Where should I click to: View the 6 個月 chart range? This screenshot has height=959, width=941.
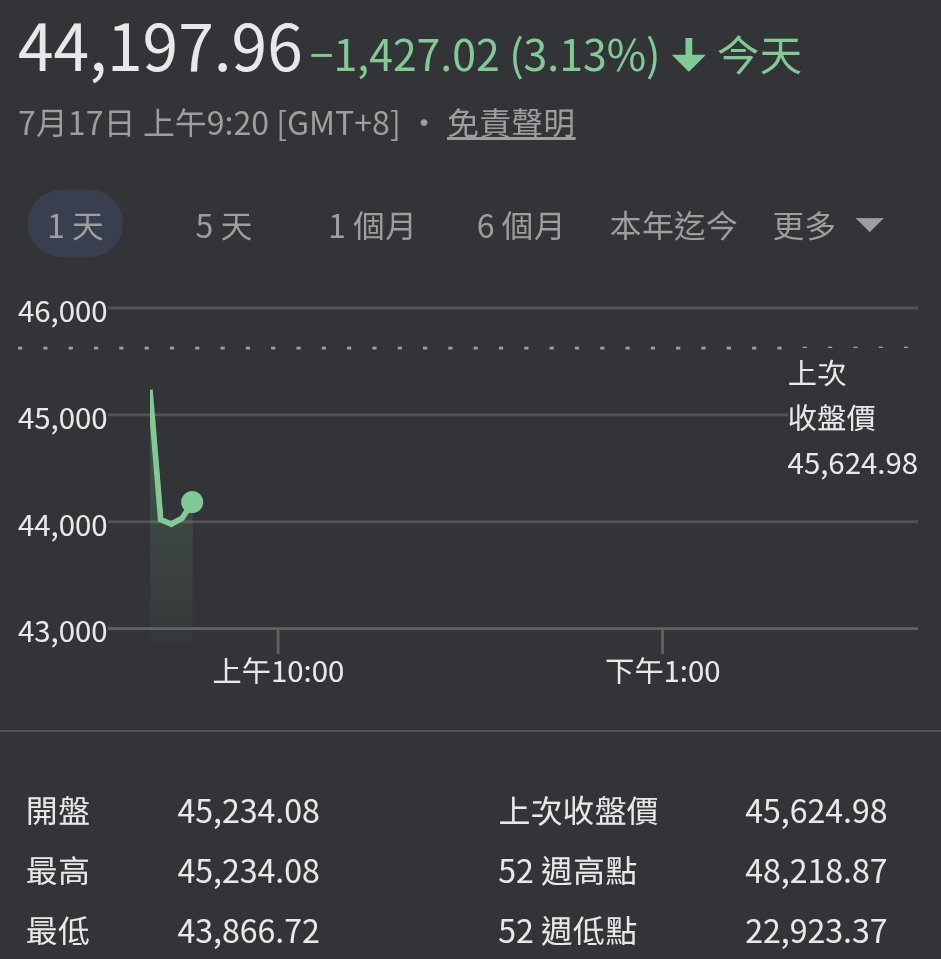coord(520,226)
